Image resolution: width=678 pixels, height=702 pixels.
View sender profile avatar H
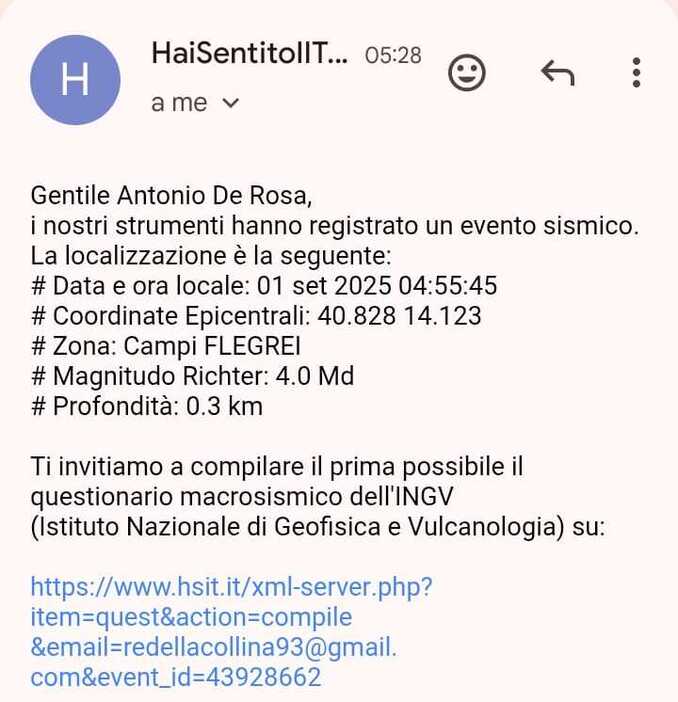(76, 80)
